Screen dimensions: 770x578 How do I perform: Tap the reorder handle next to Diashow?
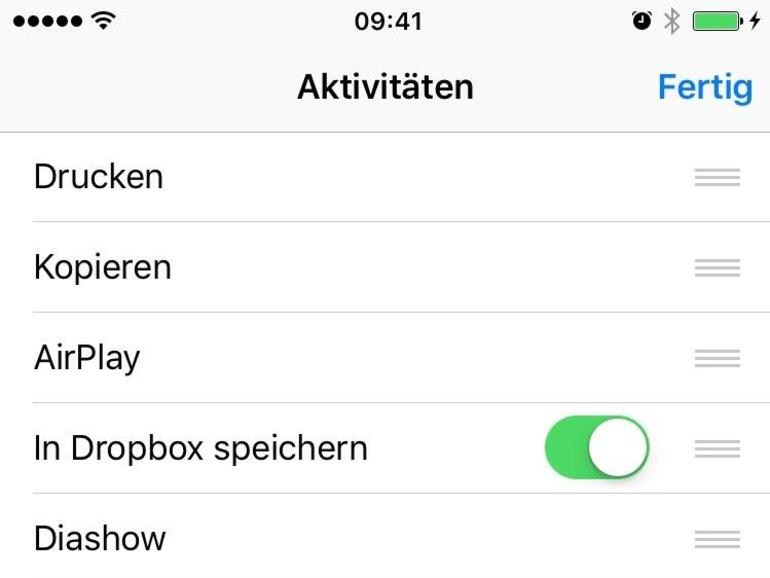pos(717,539)
